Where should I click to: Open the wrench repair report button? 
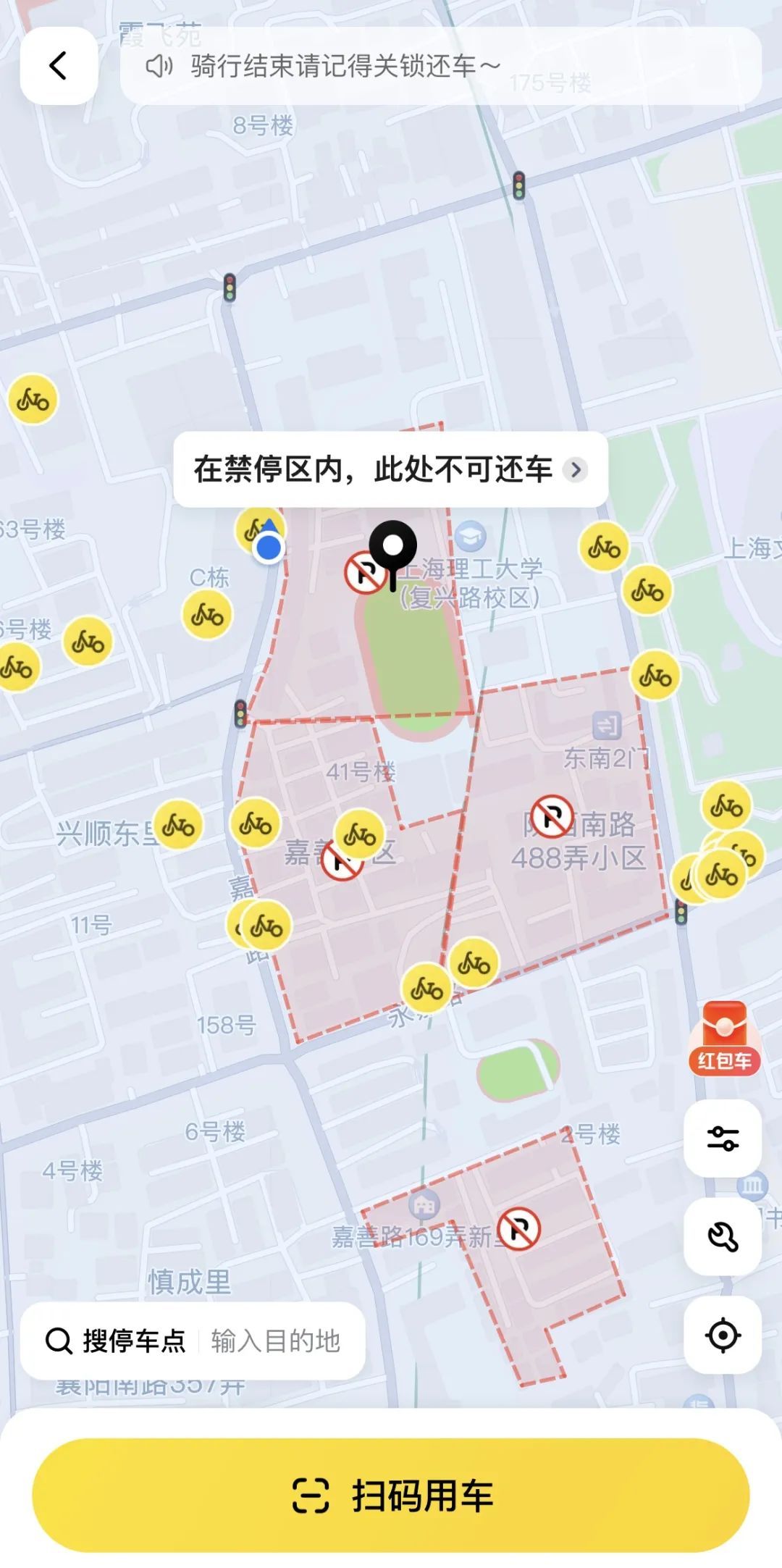[723, 1236]
